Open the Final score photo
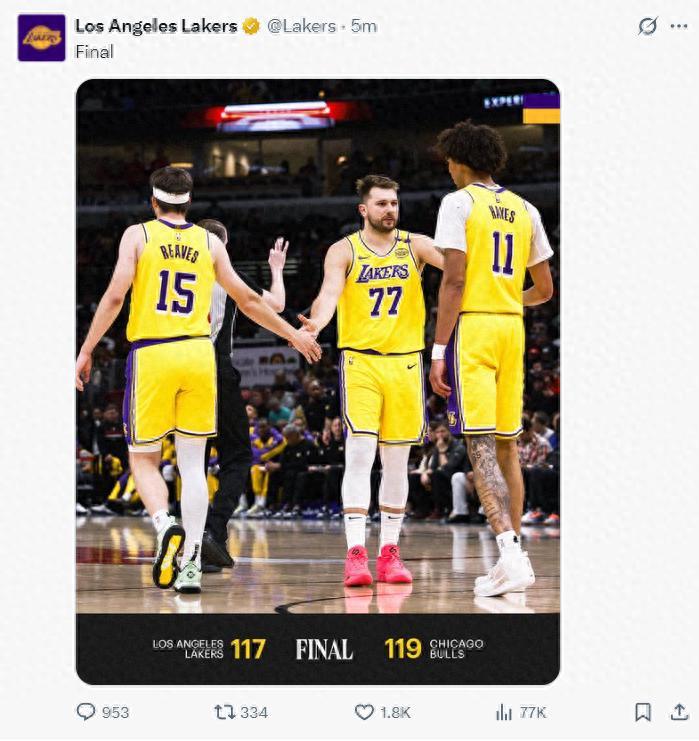 click(318, 381)
